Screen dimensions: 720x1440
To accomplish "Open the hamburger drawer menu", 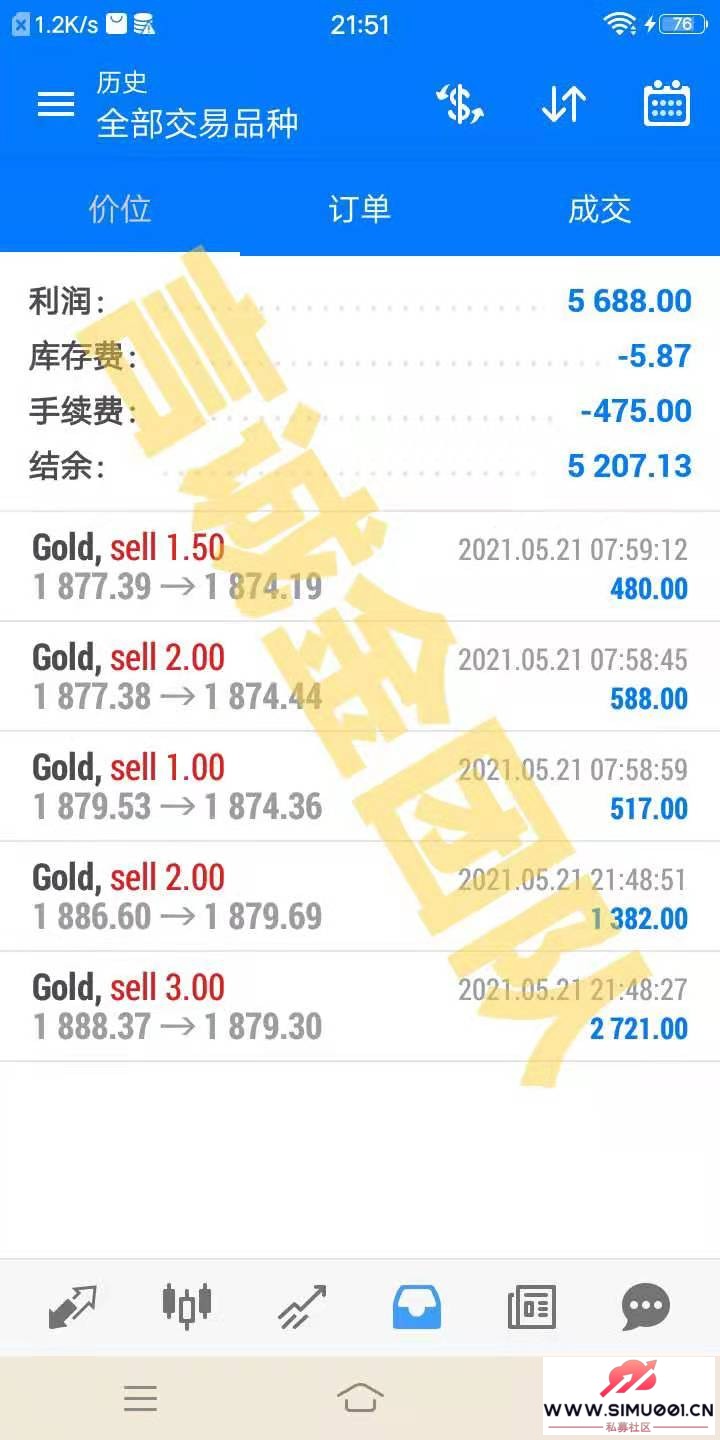I will coord(56,104).
